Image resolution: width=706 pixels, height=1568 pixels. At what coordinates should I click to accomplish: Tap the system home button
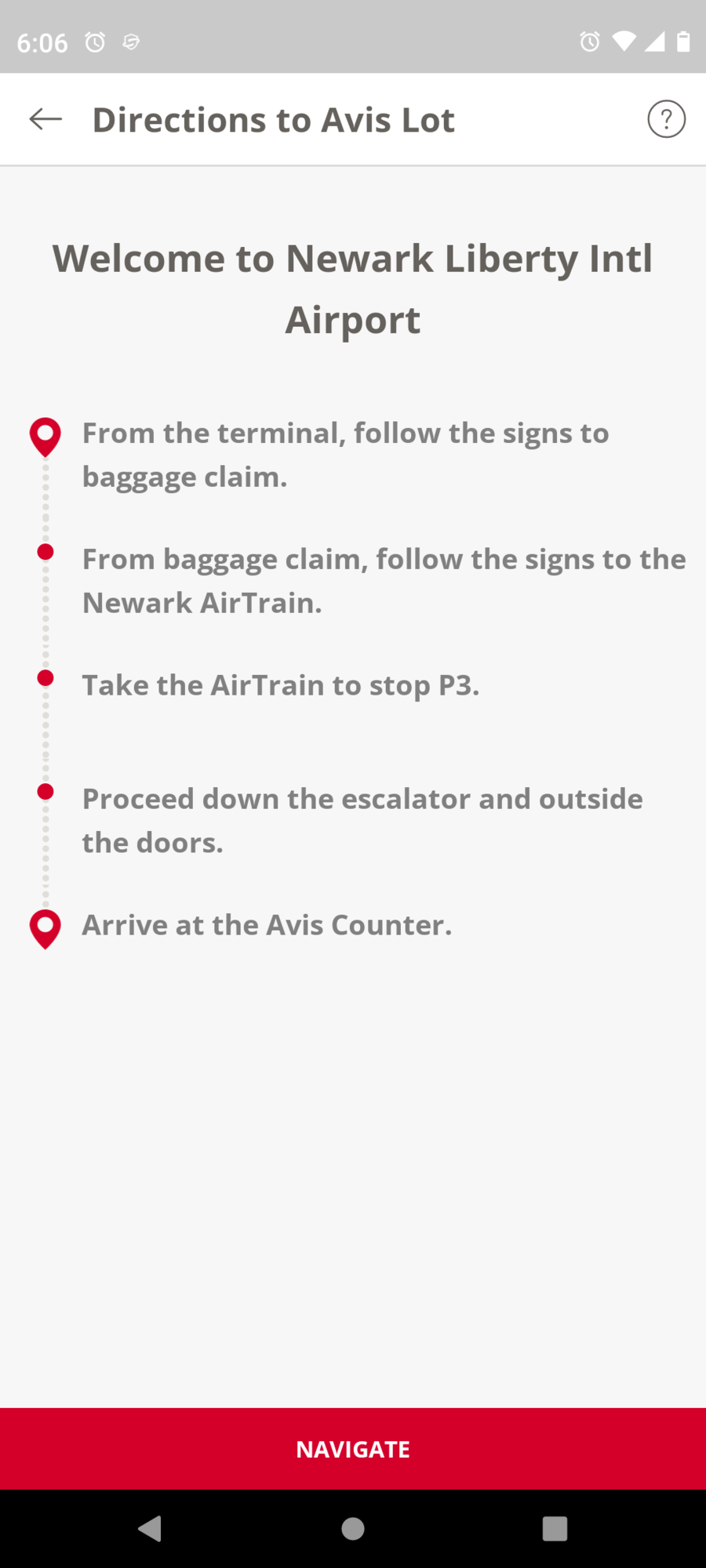353,1528
